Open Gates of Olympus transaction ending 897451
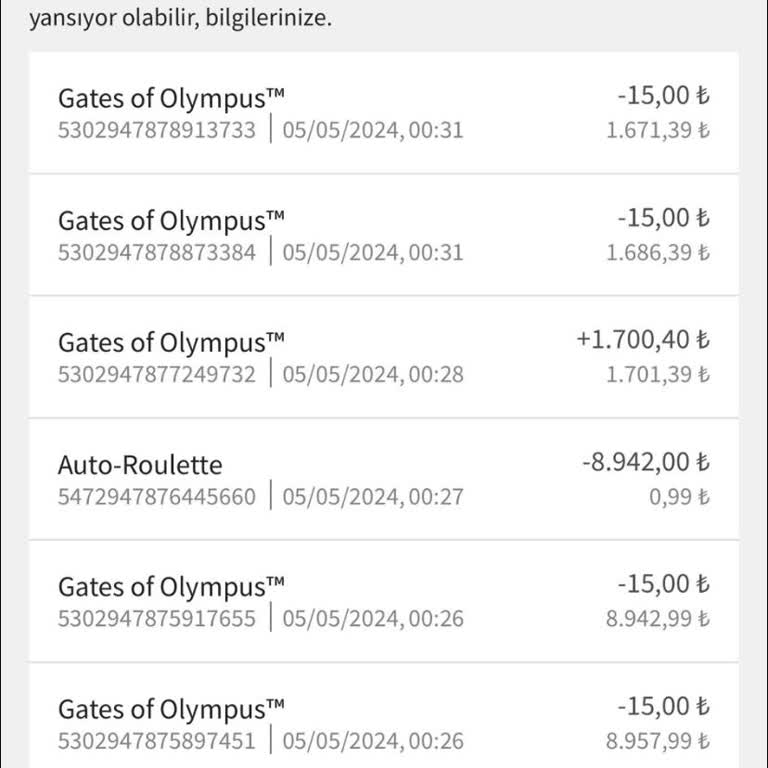This screenshot has width=768, height=768. [384, 722]
